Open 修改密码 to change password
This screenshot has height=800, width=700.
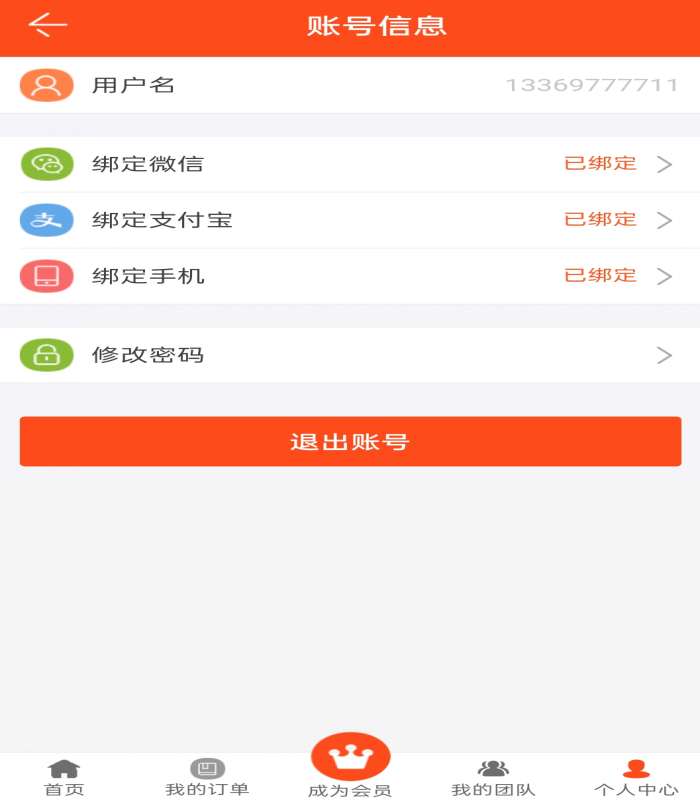pos(350,355)
